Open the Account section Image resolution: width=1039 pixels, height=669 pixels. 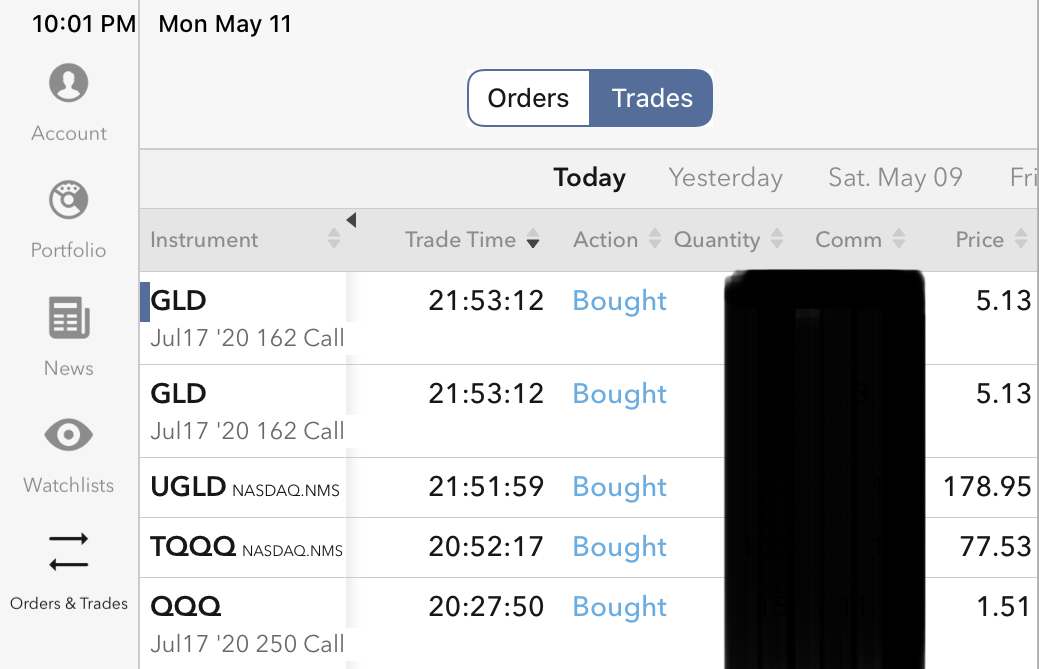(x=69, y=102)
